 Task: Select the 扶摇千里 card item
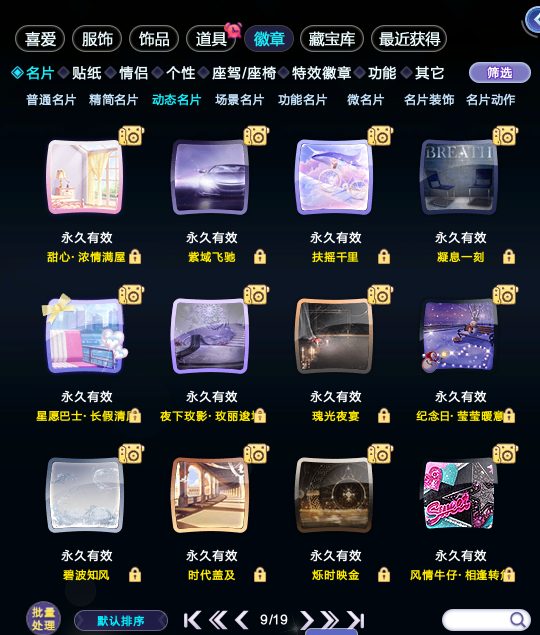point(335,177)
